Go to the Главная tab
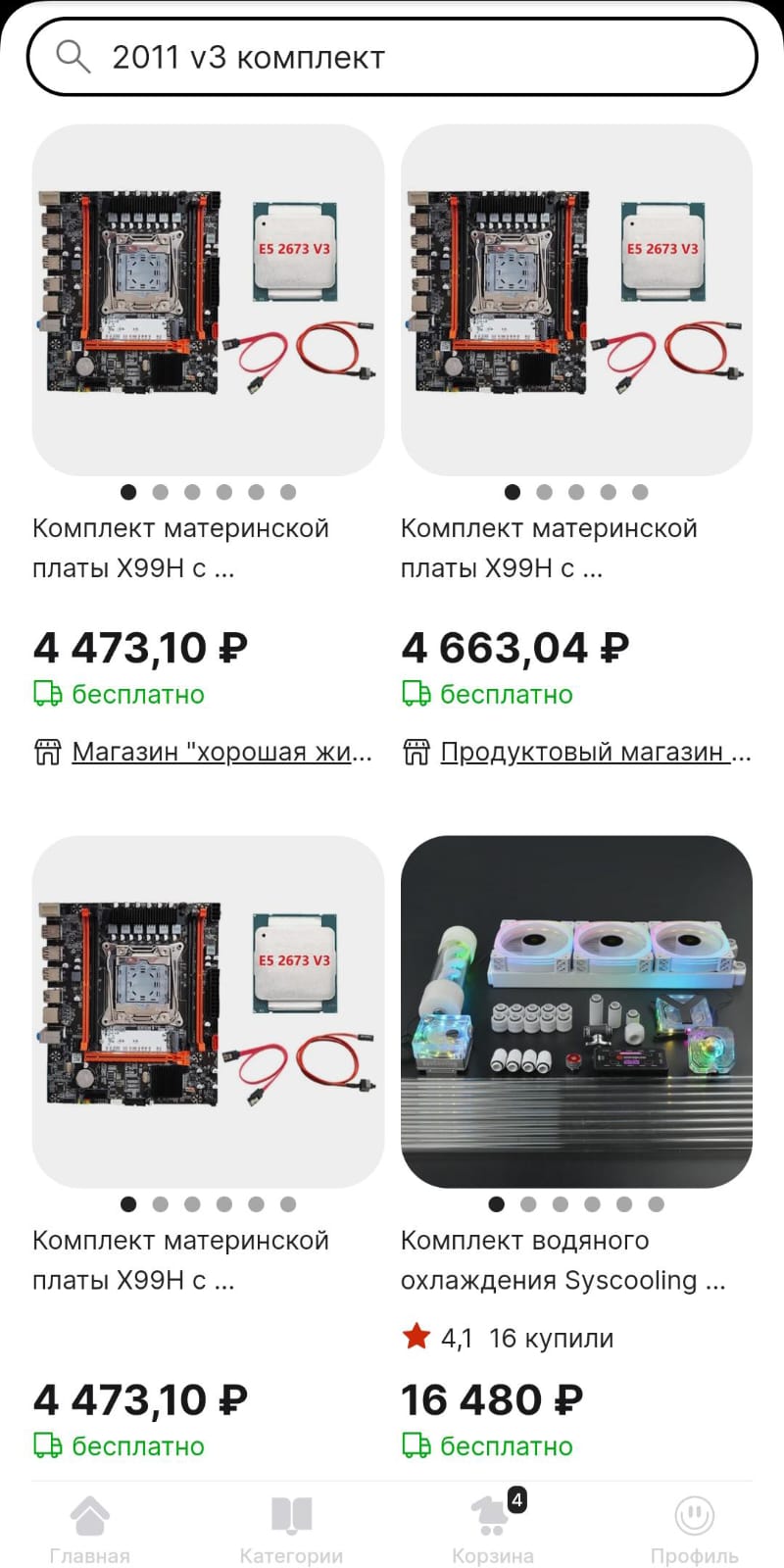The width and height of the screenshot is (784, 1568). (x=89, y=1529)
